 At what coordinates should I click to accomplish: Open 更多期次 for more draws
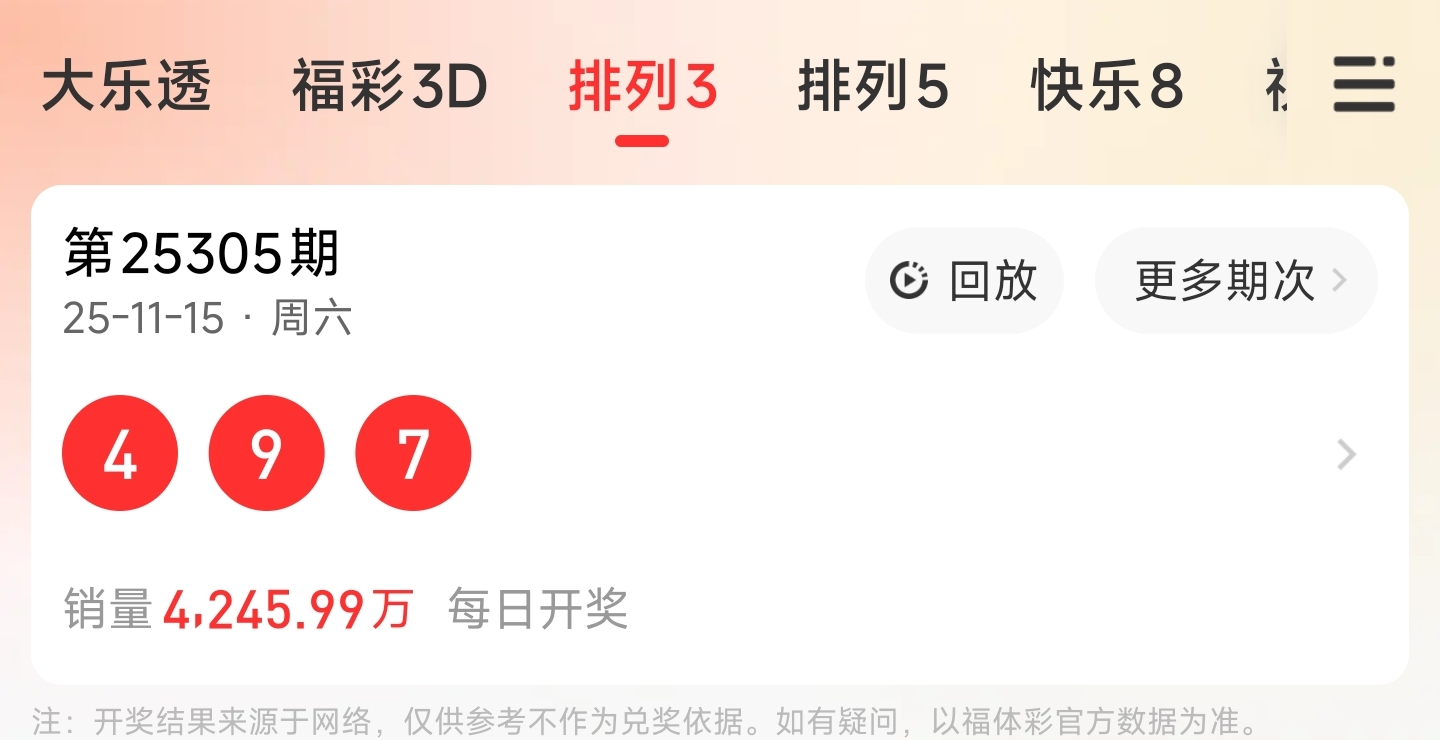click(x=1236, y=281)
